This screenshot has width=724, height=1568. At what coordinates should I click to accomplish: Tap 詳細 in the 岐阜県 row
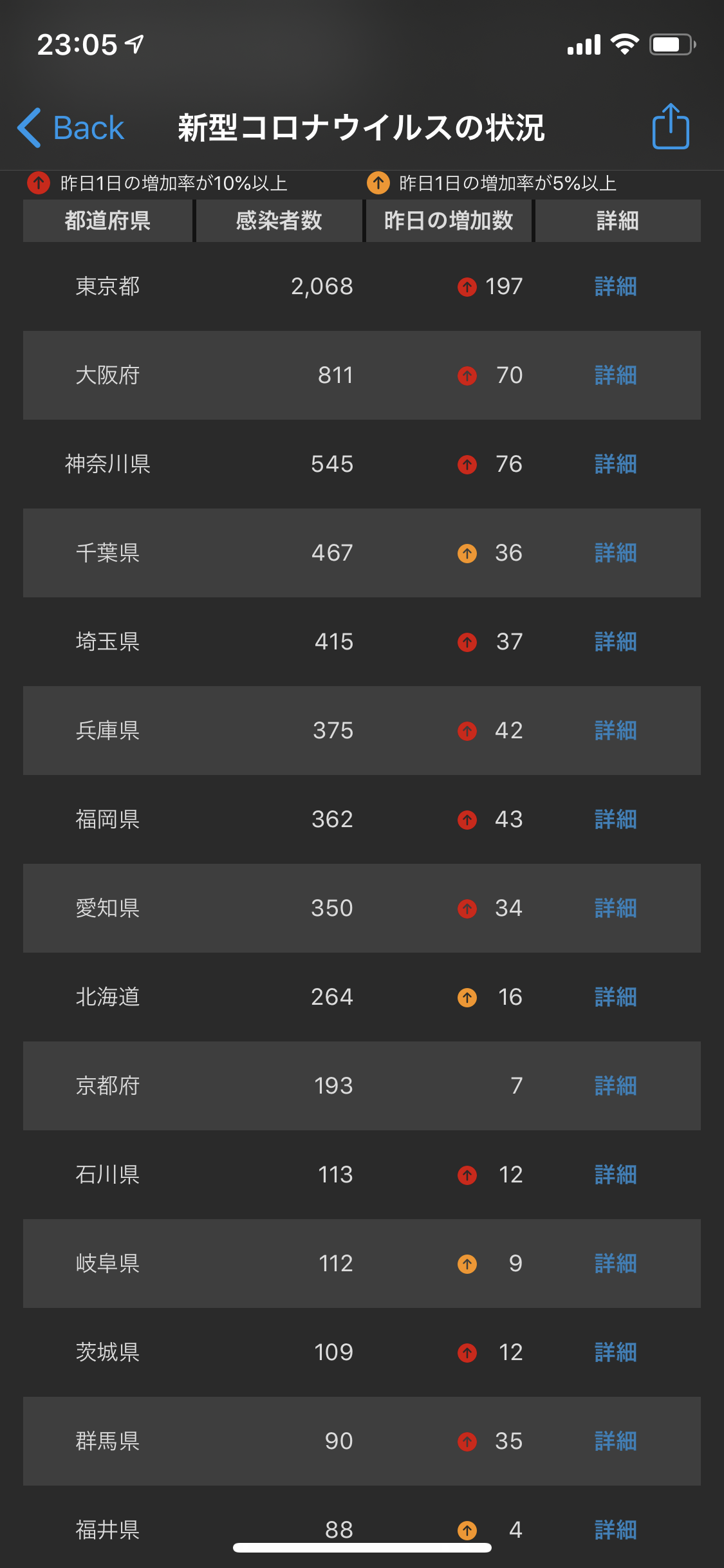pyautogui.click(x=616, y=1264)
